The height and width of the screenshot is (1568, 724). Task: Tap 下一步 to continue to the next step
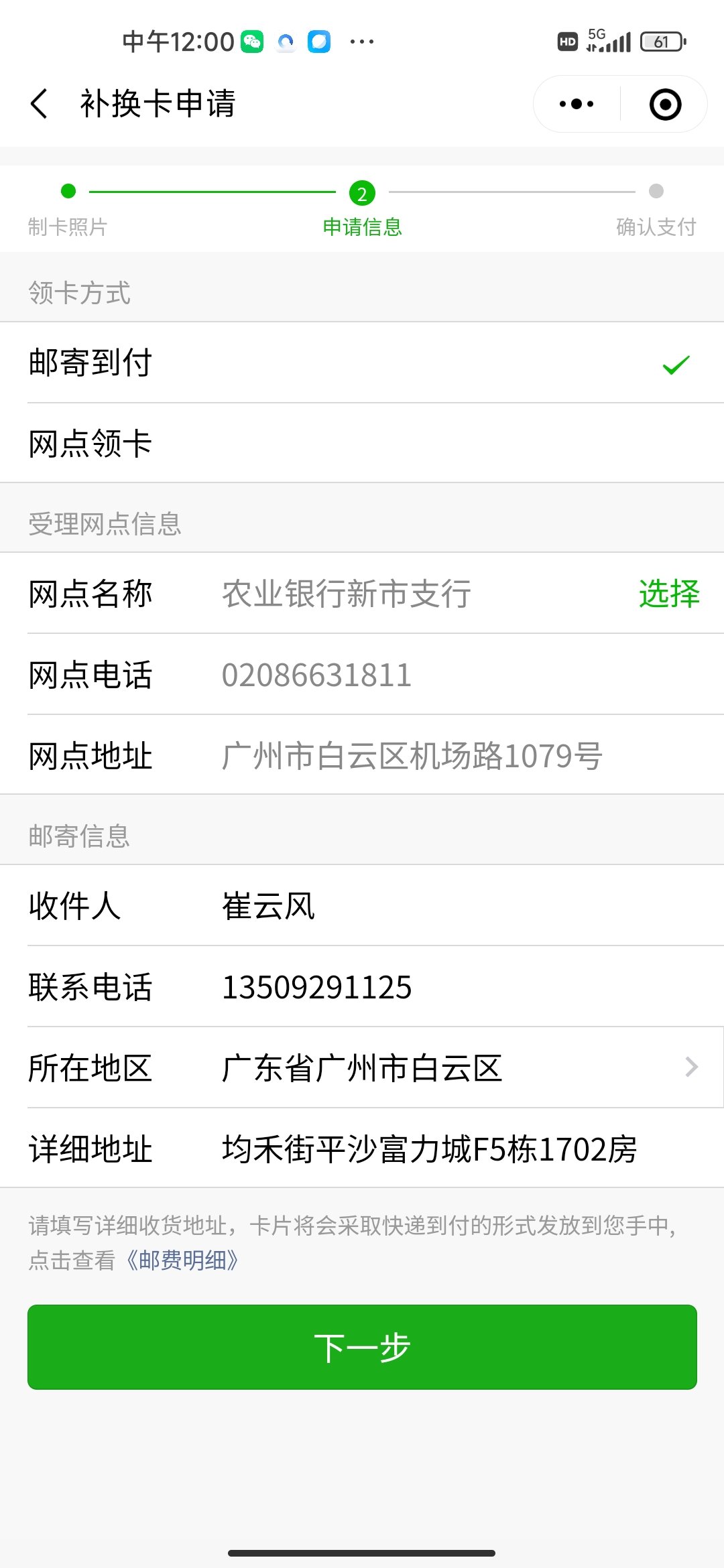(362, 1347)
